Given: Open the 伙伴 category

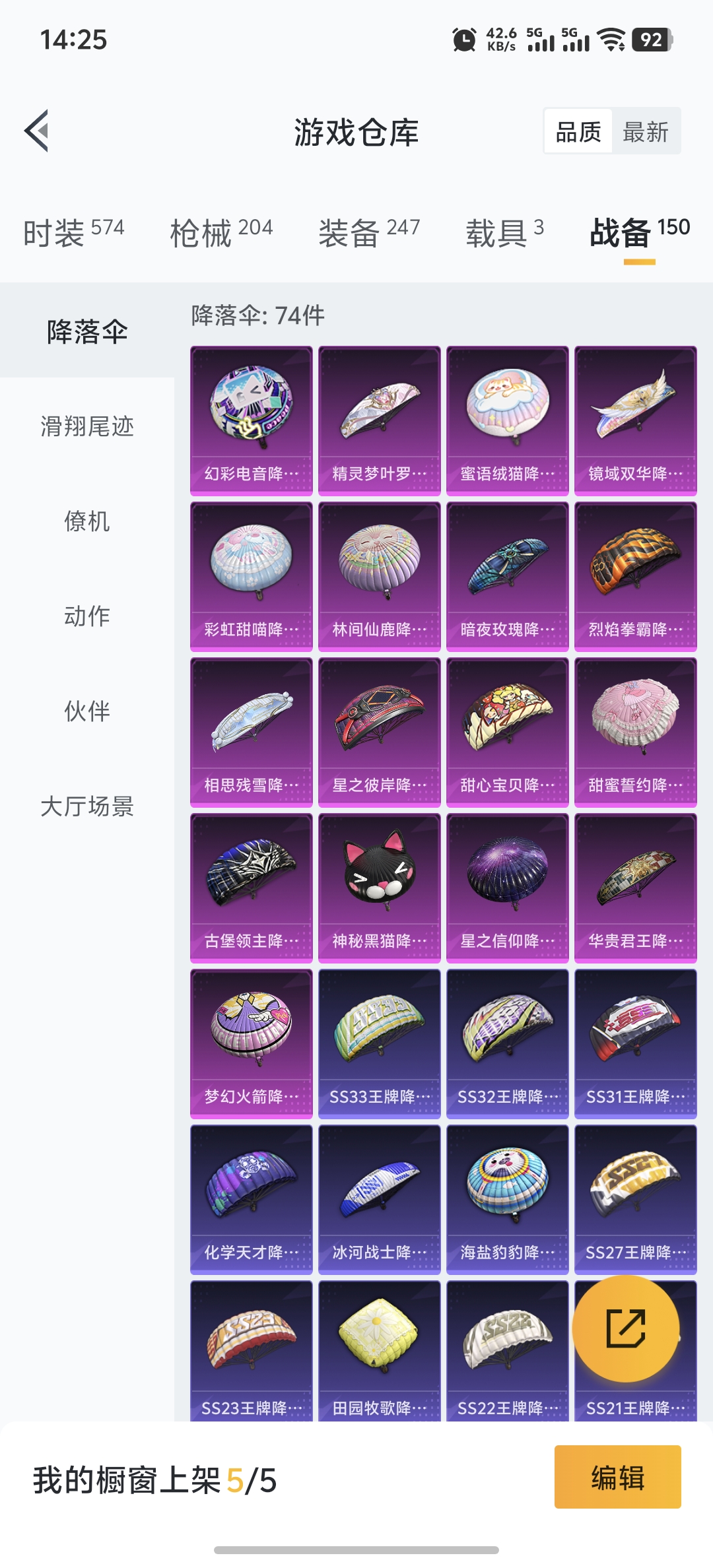Looking at the screenshot, I should 87,711.
